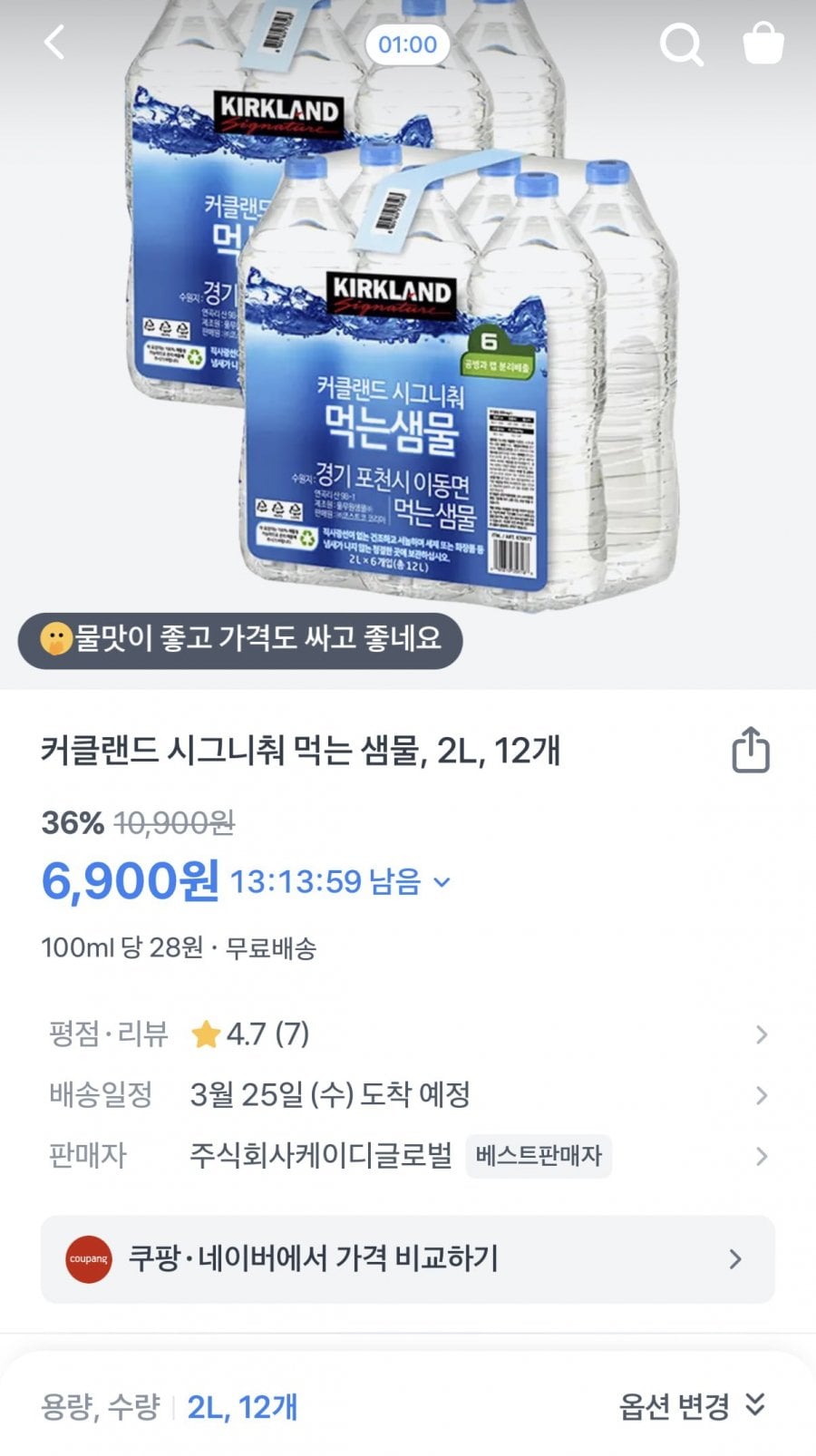Go back using the top-left arrow
The height and width of the screenshot is (1456, 816).
pyautogui.click(x=55, y=43)
